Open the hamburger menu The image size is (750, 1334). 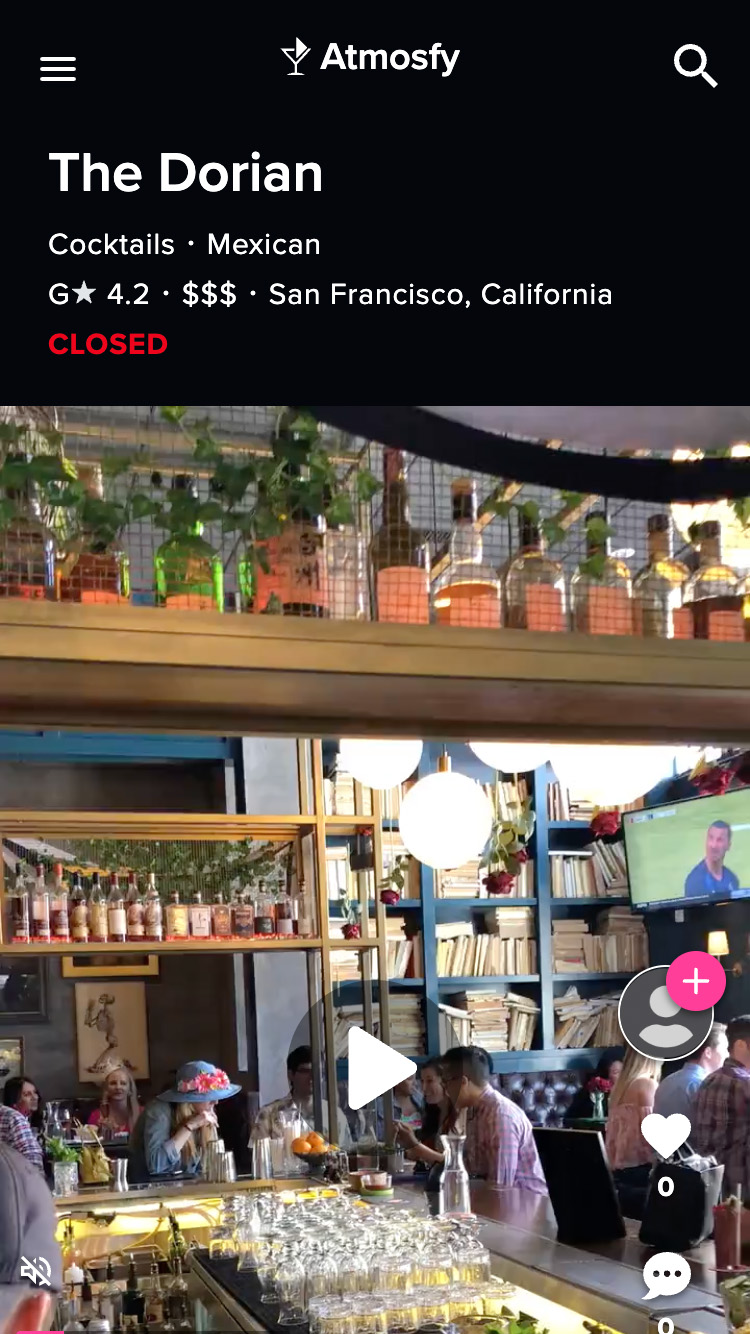[x=58, y=69]
